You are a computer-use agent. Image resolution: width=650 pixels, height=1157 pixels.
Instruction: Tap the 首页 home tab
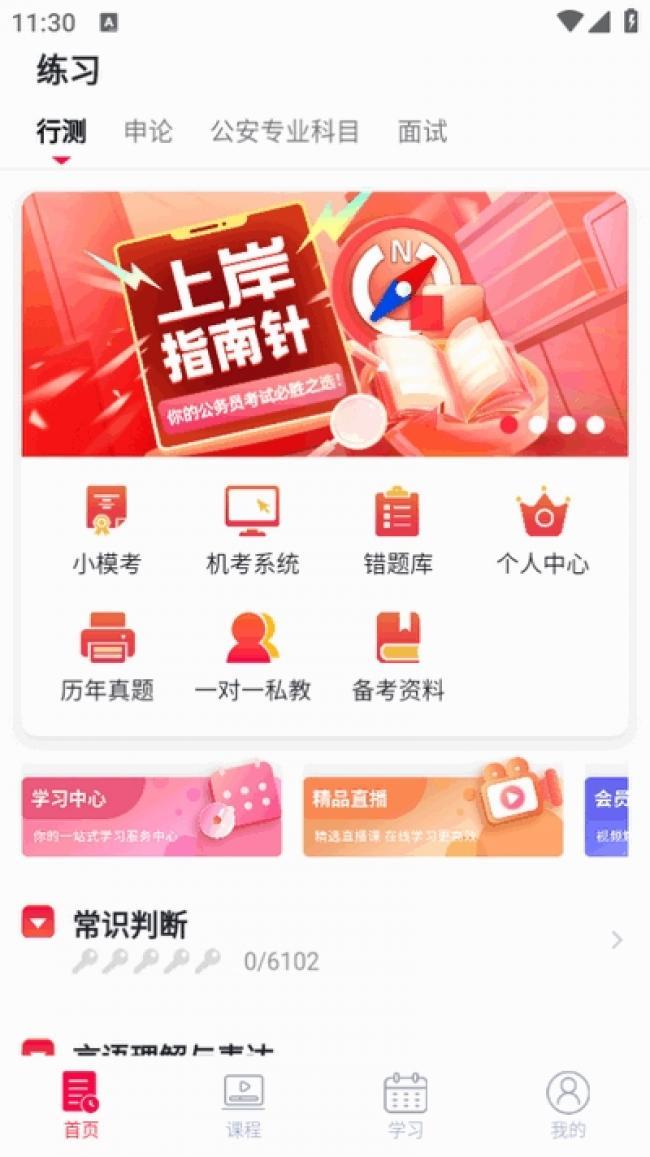coord(81,1105)
